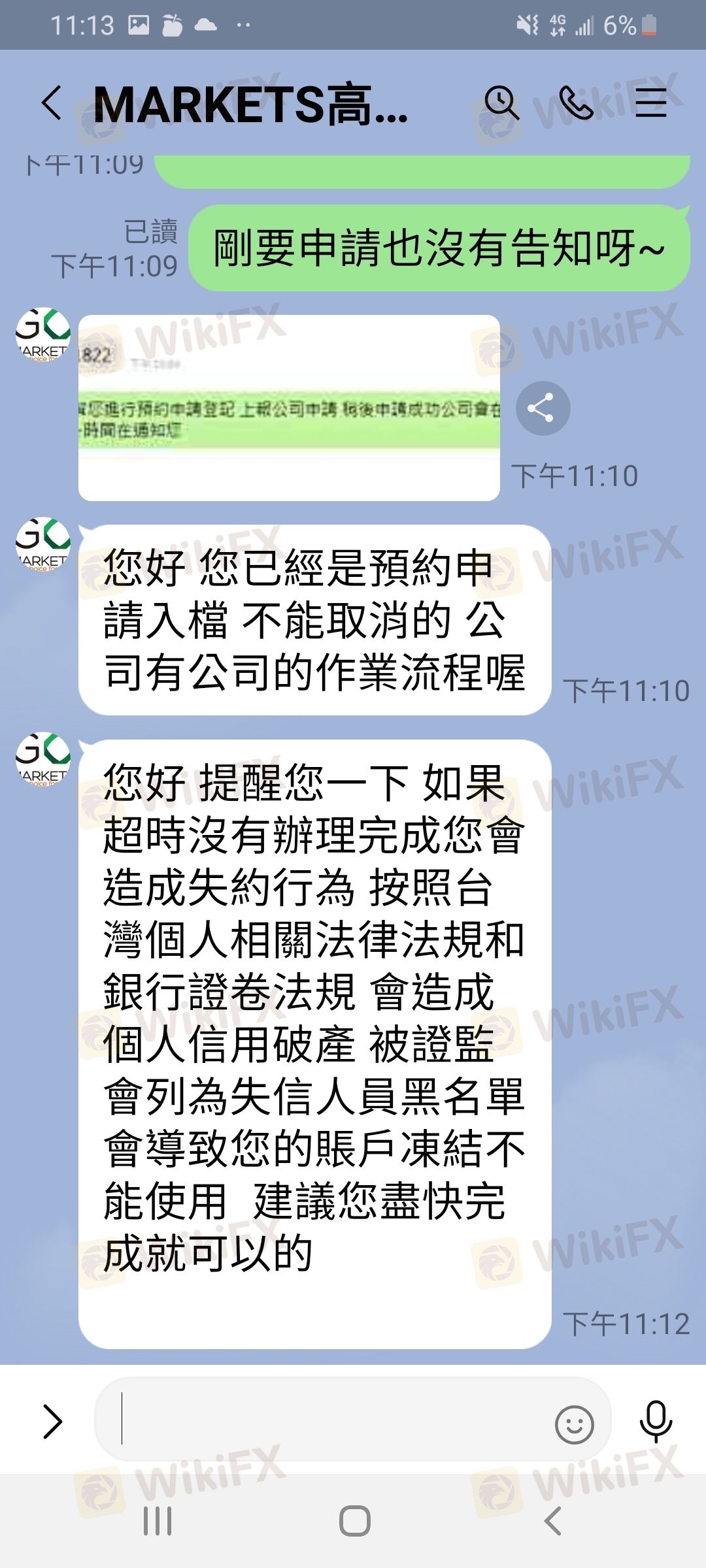Go to the system home screen

click(354, 1521)
